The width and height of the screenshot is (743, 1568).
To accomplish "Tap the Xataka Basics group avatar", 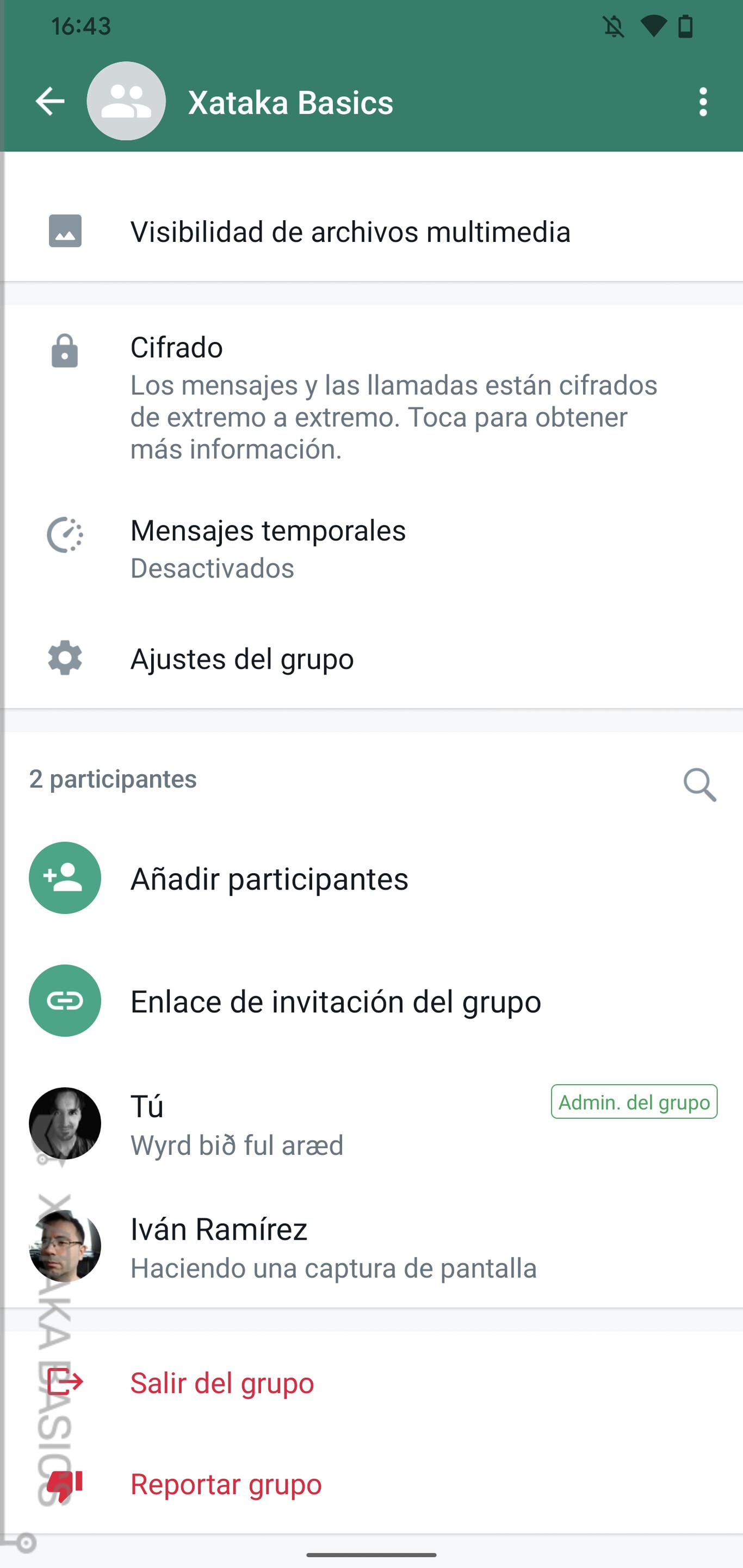I will click(126, 102).
